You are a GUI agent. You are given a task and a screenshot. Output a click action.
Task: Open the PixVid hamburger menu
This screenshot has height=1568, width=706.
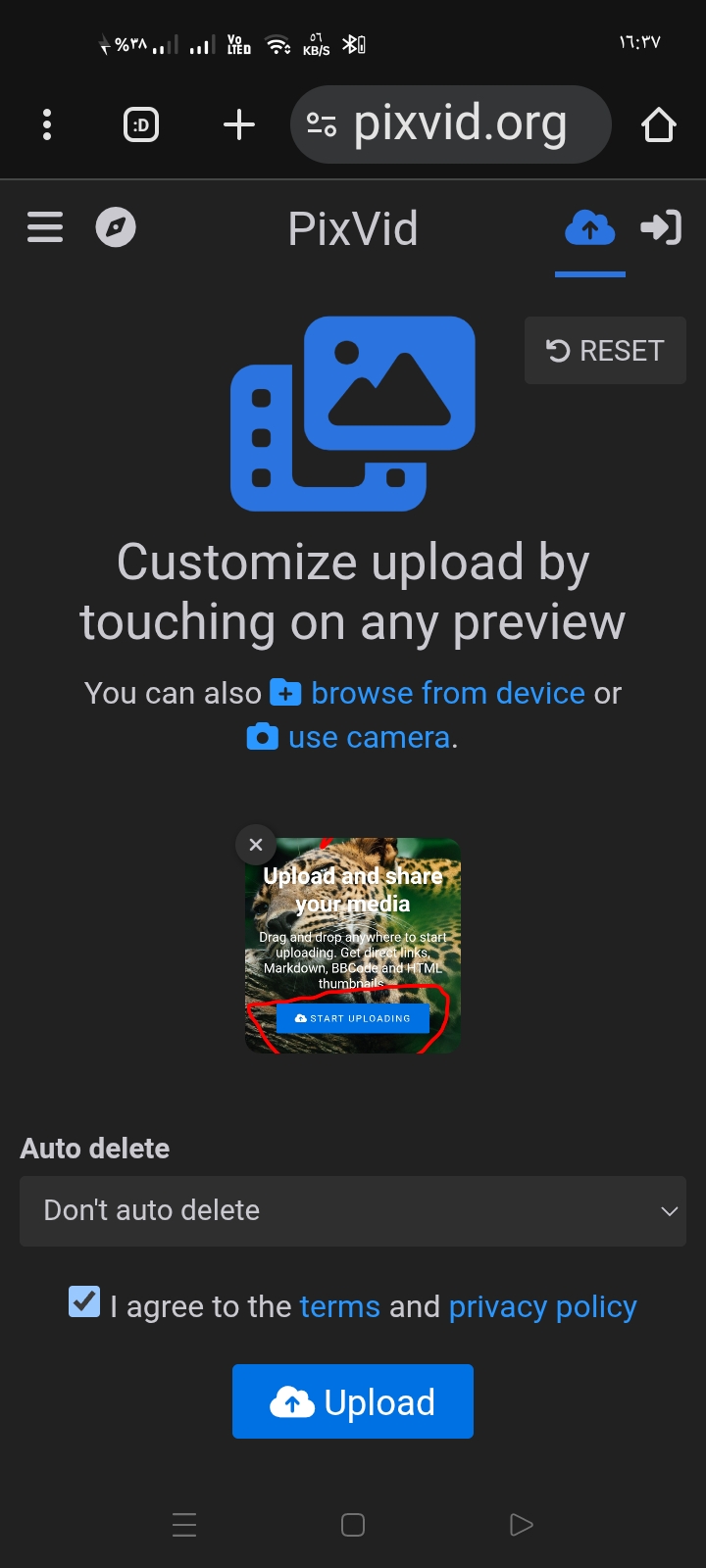[45, 227]
